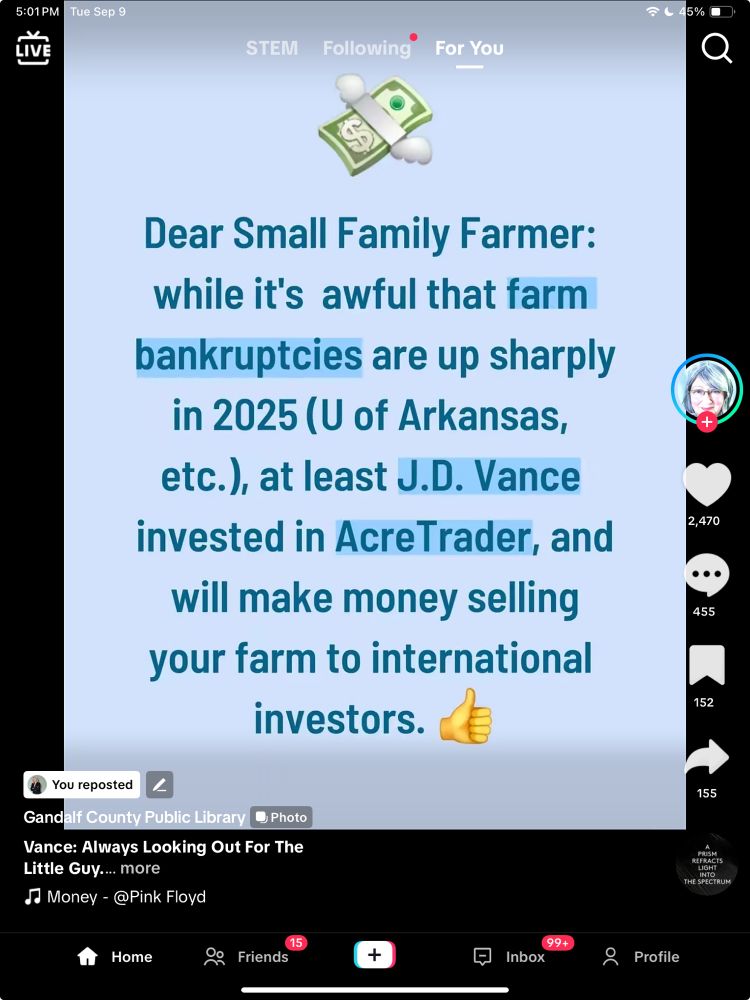
Task: Share this post with the arrow
Action: point(707,757)
